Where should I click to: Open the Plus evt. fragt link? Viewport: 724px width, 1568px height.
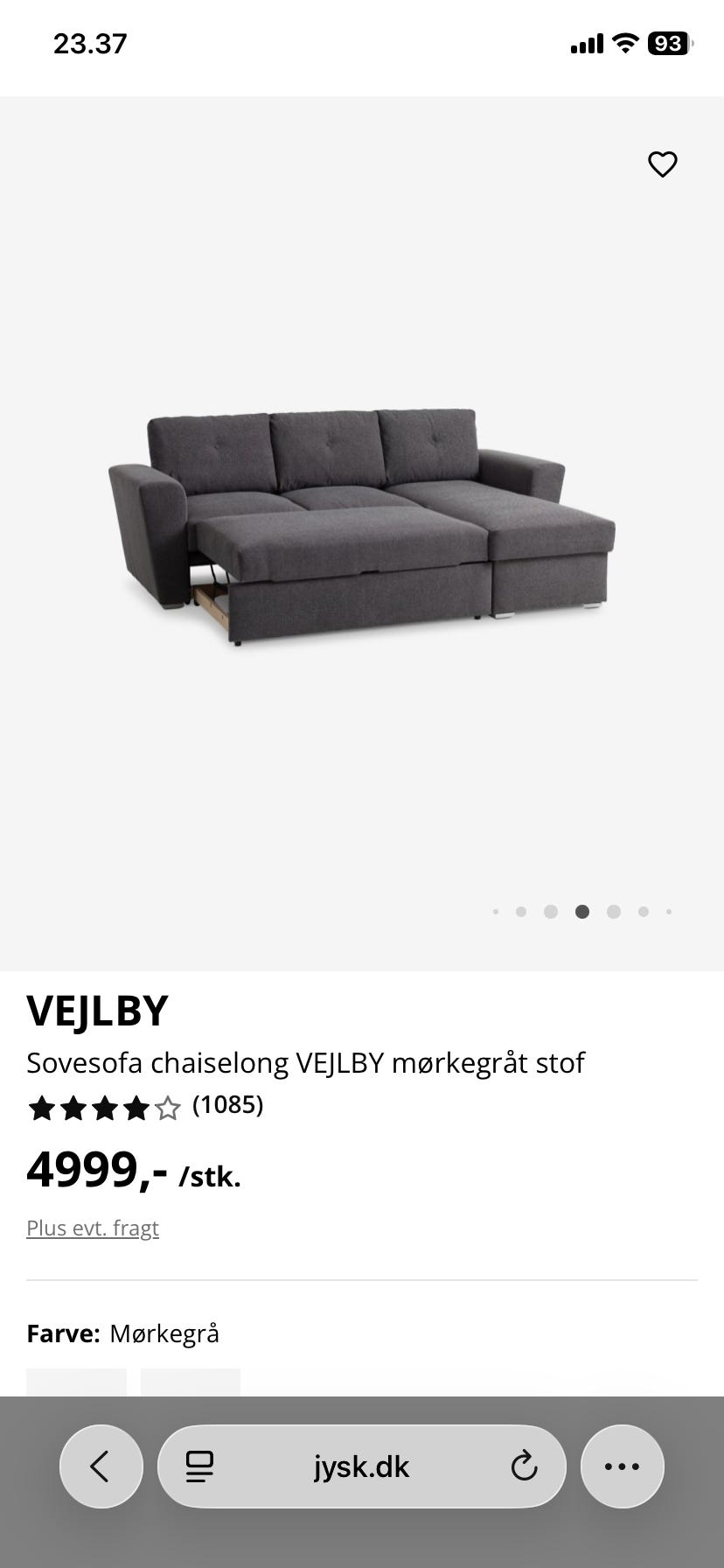[93, 1228]
